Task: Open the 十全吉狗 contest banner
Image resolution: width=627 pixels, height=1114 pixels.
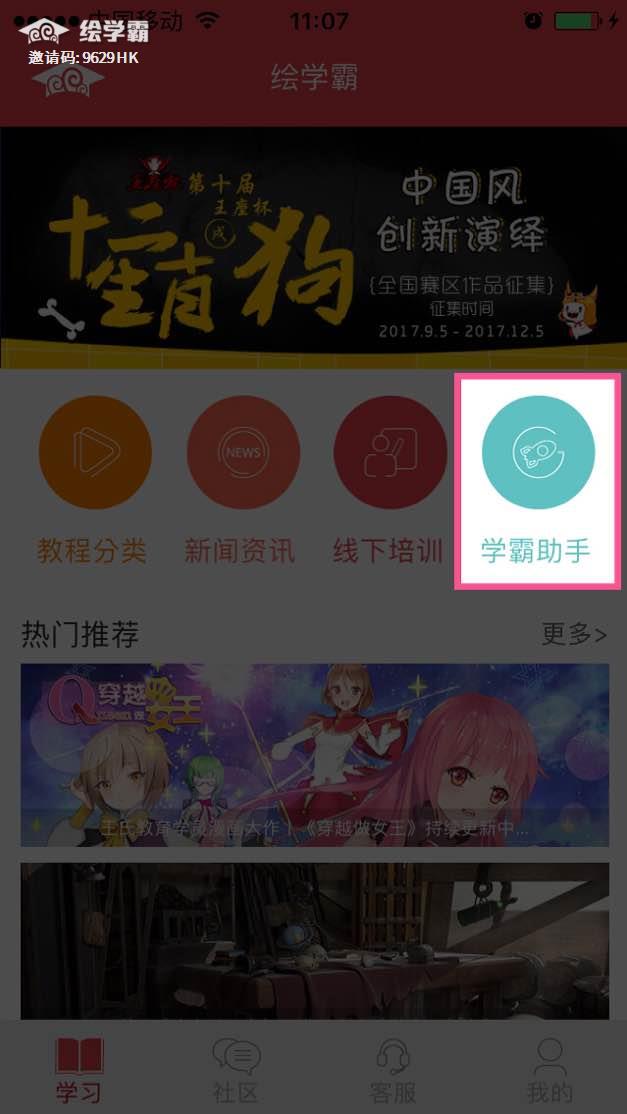Action: click(x=313, y=248)
